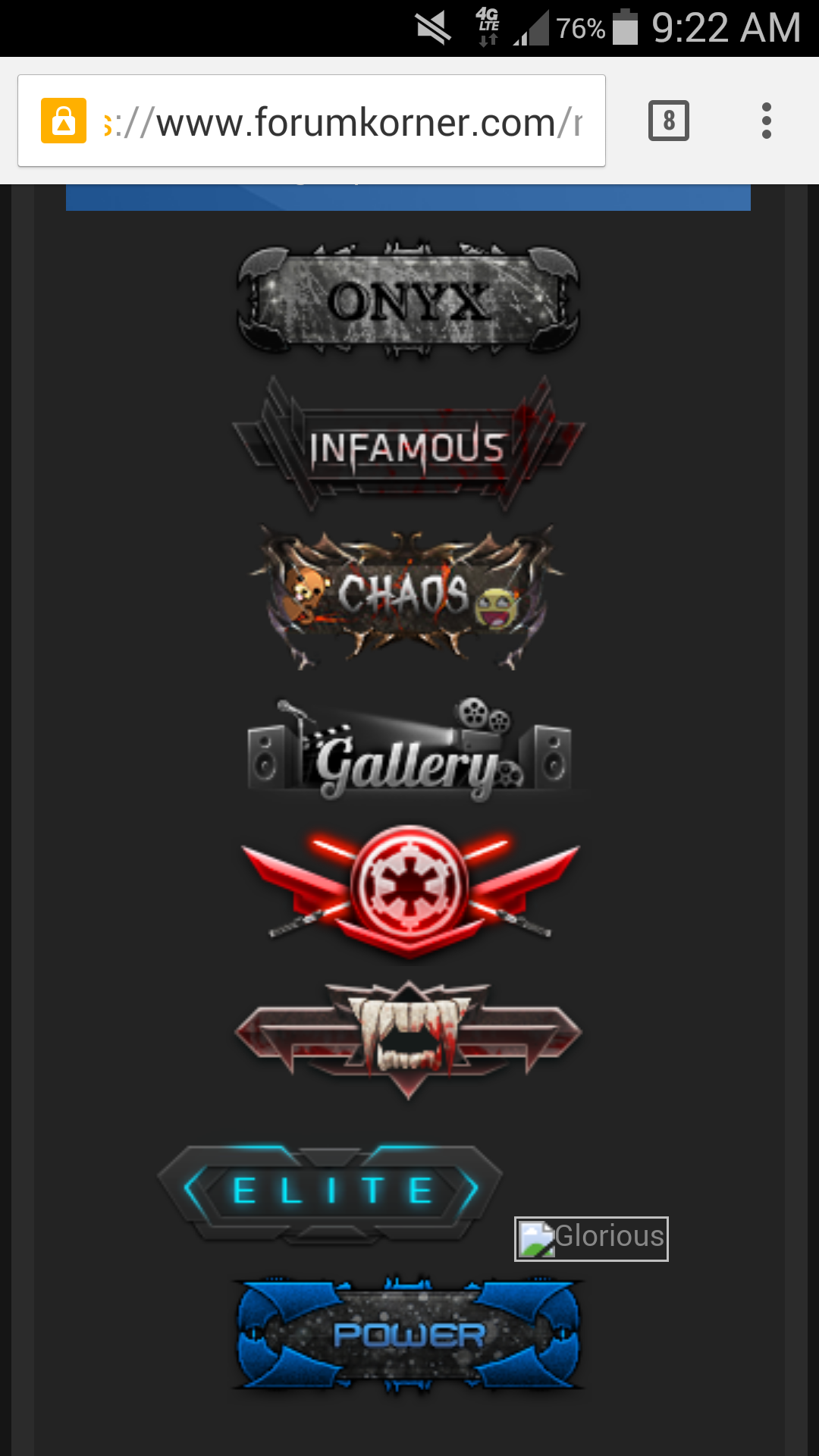This screenshot has height=1456, width=819.
Task: Open the browser tab switcher
Action: tap(668, 121)
